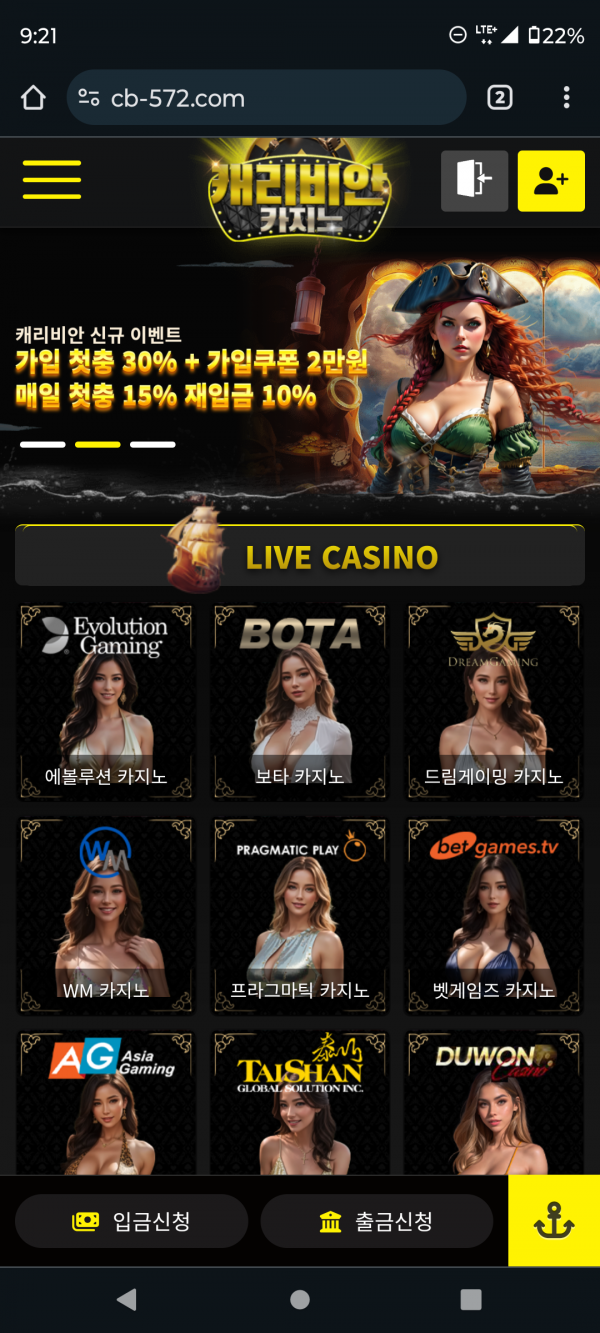Tap the yellow anchor button

click(554, 1221)
